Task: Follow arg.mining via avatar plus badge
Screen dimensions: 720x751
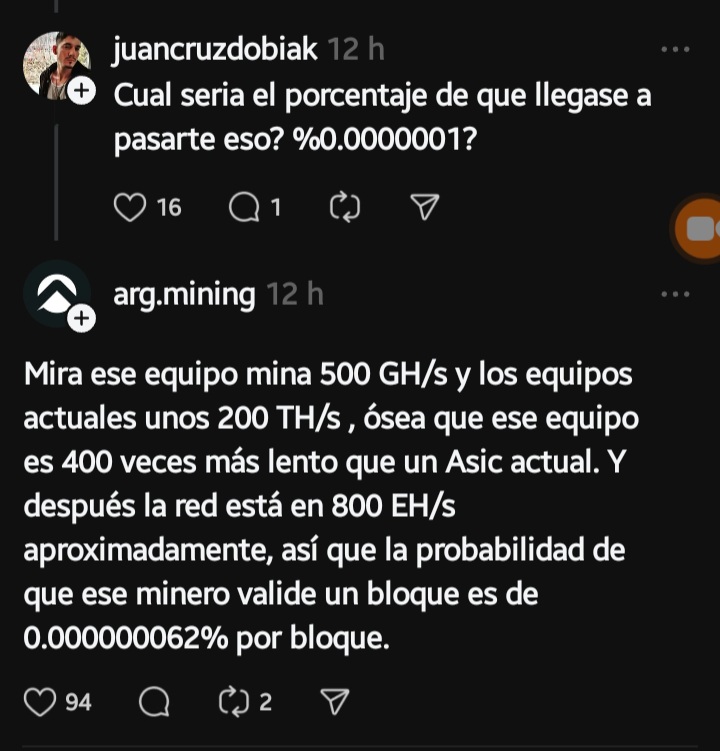Action: [x=81, y=320]
